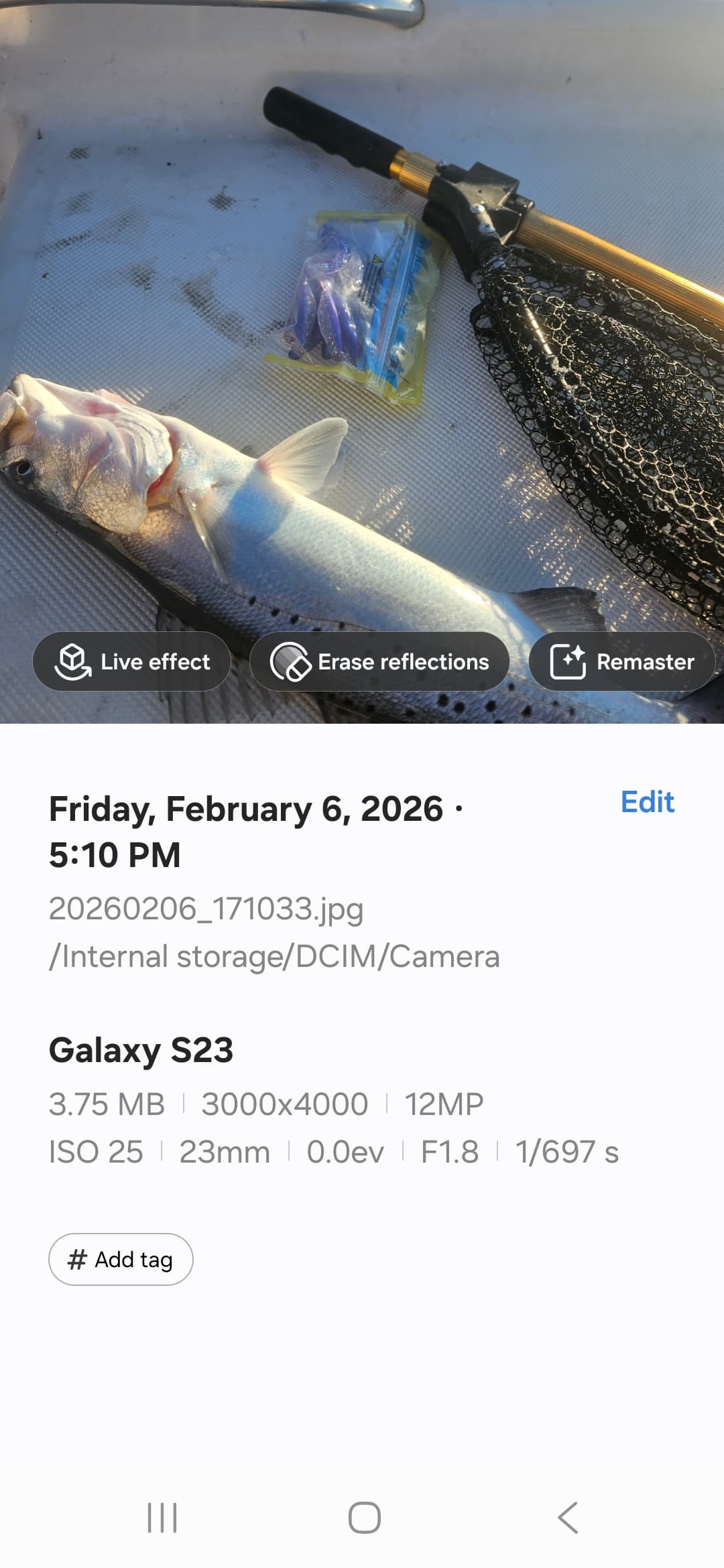
Task: Open the fish photo full view
Action: [362, 335]
